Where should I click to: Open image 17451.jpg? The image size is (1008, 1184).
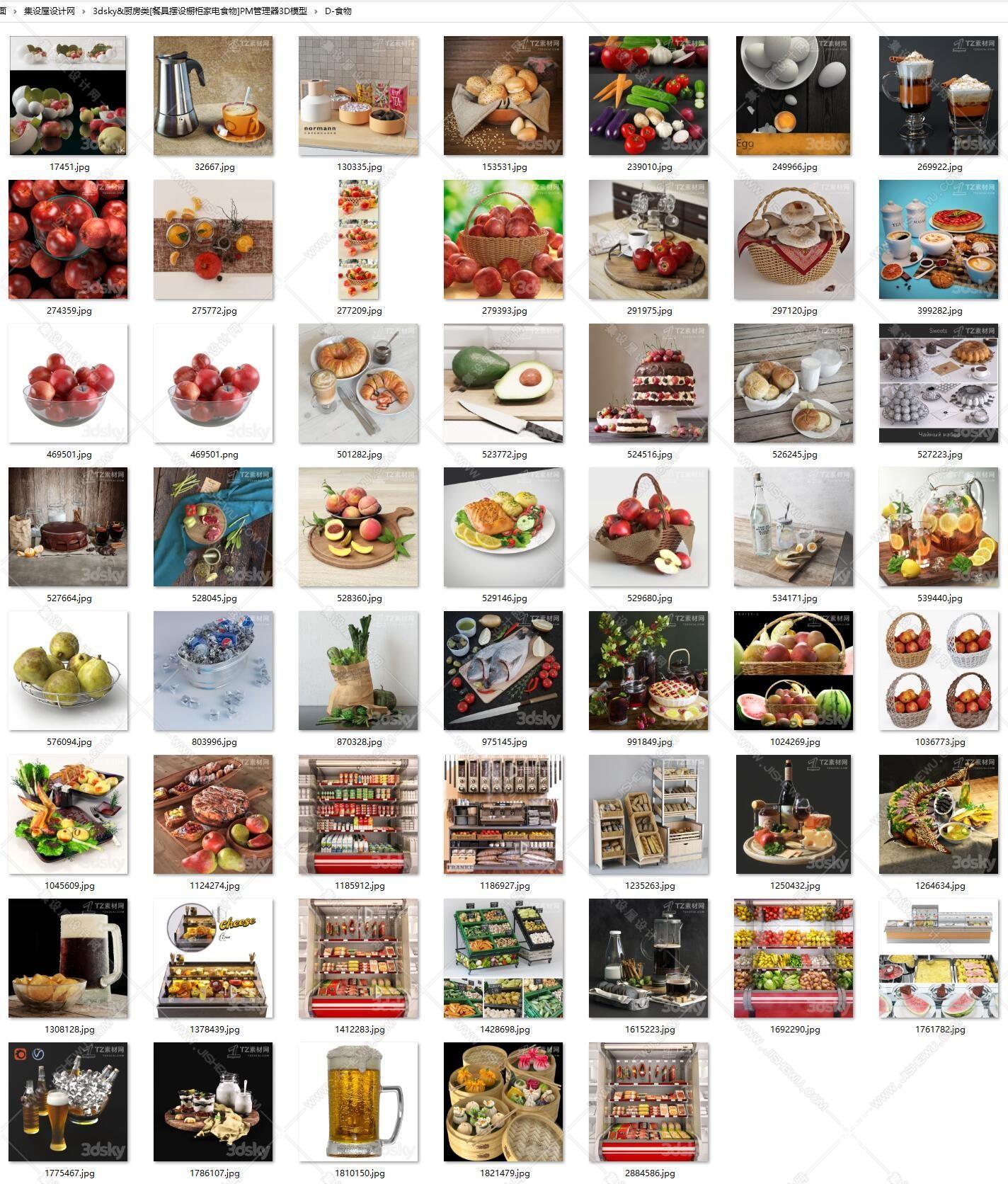(x=68, y=96)
